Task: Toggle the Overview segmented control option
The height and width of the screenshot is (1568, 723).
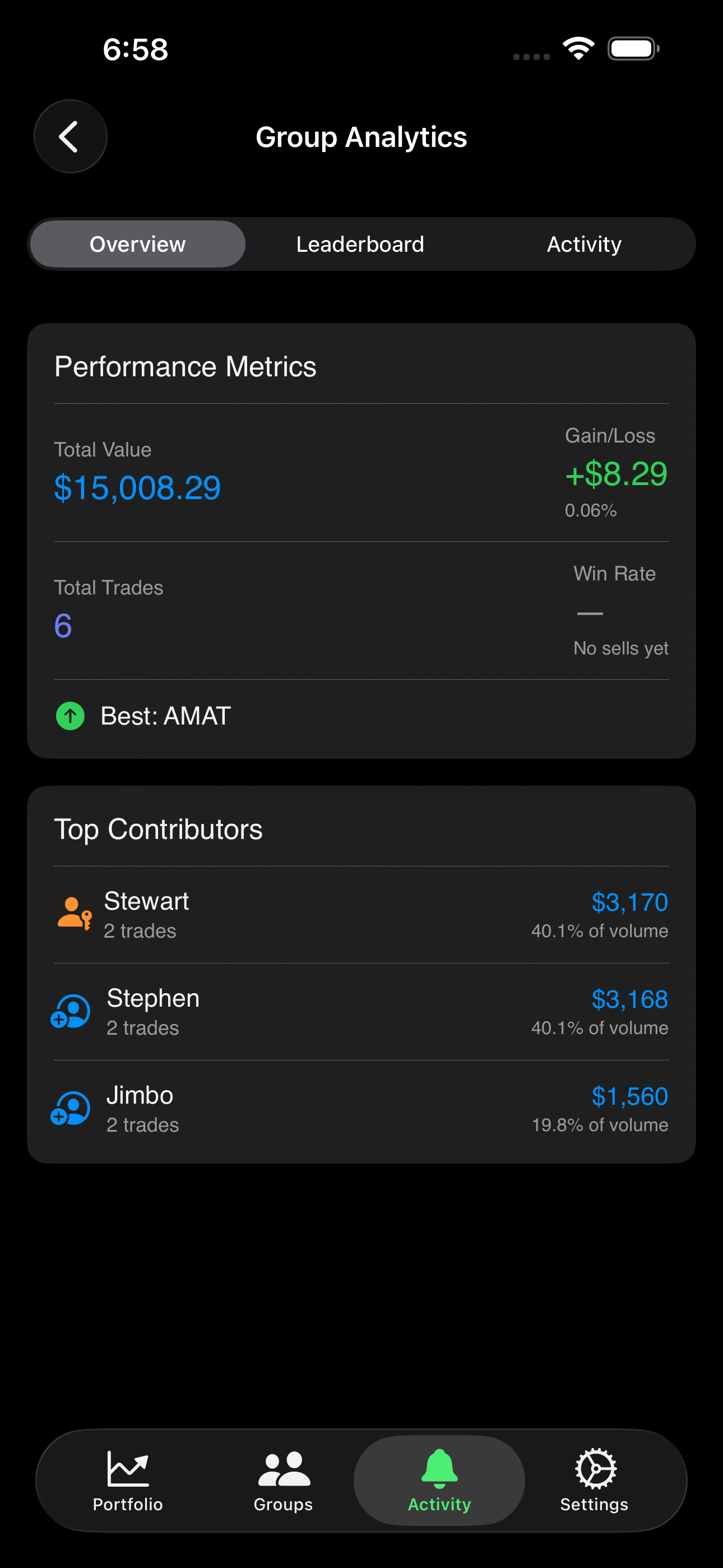Action: point(137,243)
